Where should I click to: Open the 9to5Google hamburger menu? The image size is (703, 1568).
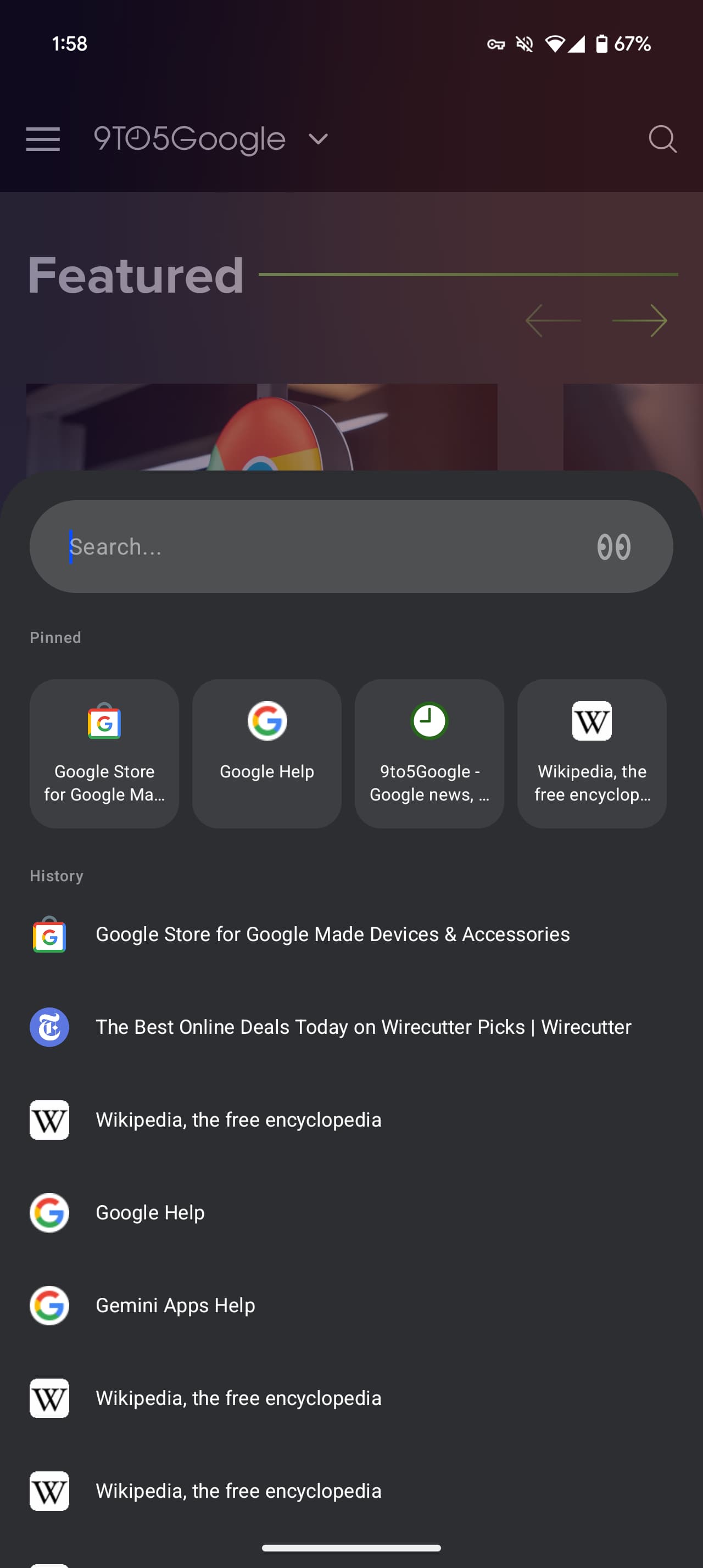point(43,139)
